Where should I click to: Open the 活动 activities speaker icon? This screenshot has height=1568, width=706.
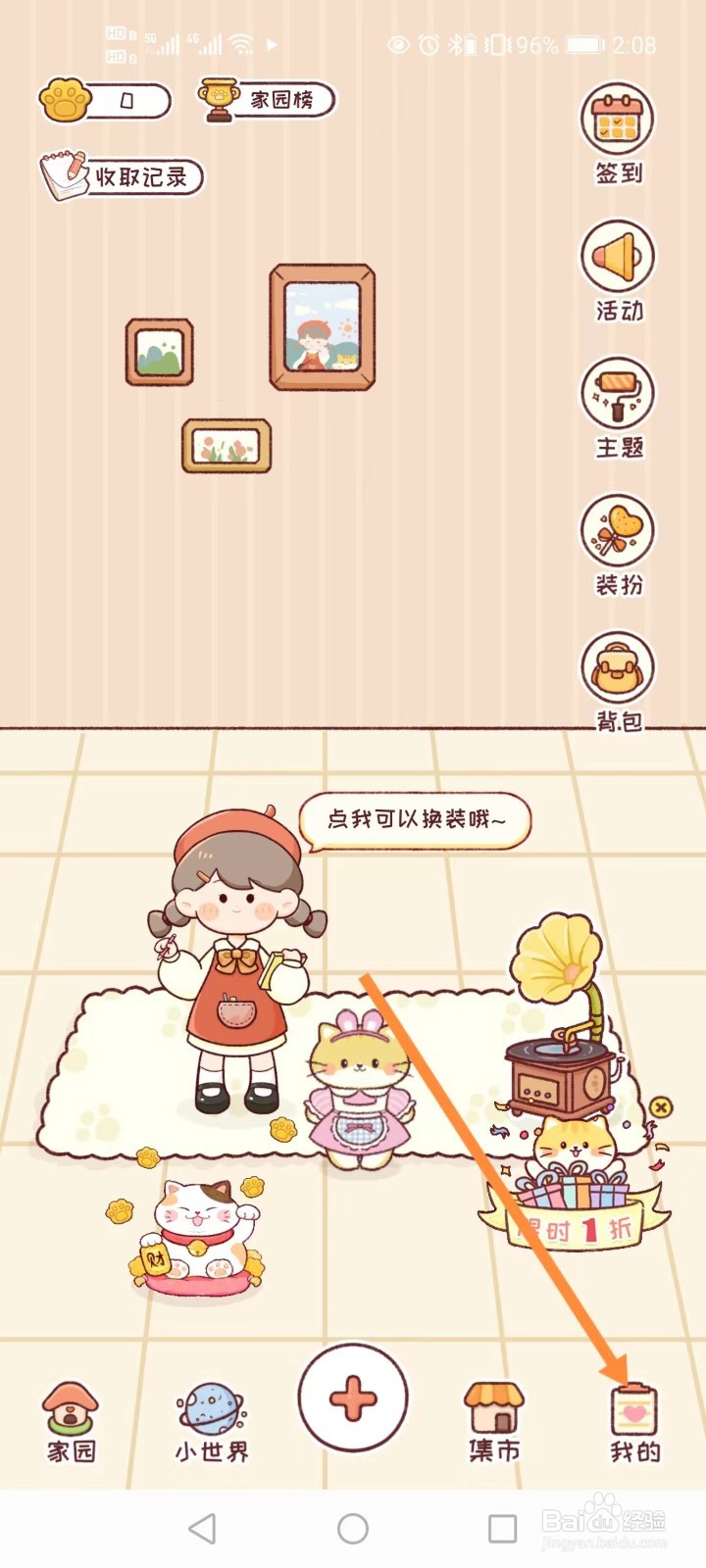617,255
